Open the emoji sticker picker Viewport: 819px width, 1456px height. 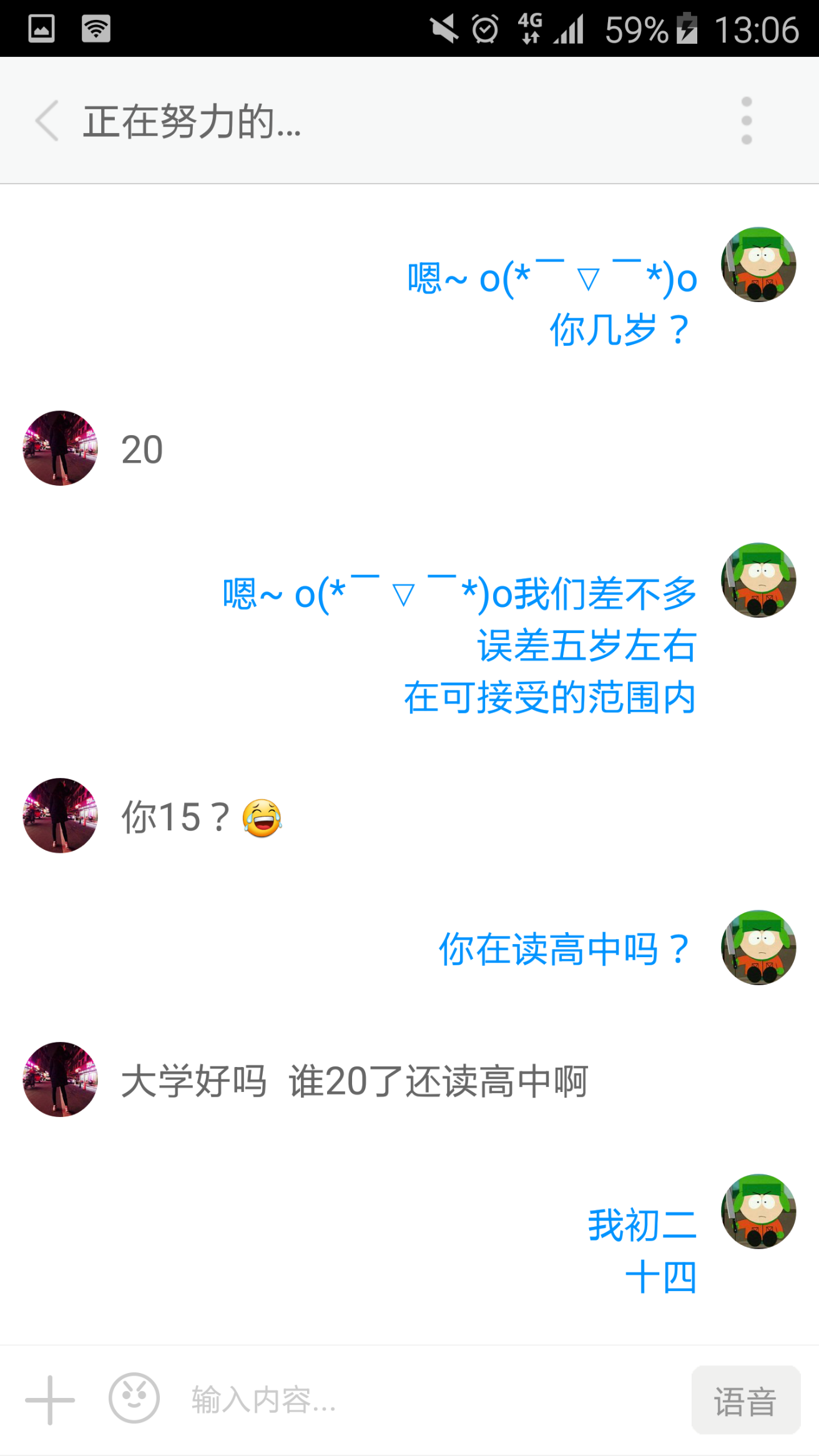pos(132,1399)
